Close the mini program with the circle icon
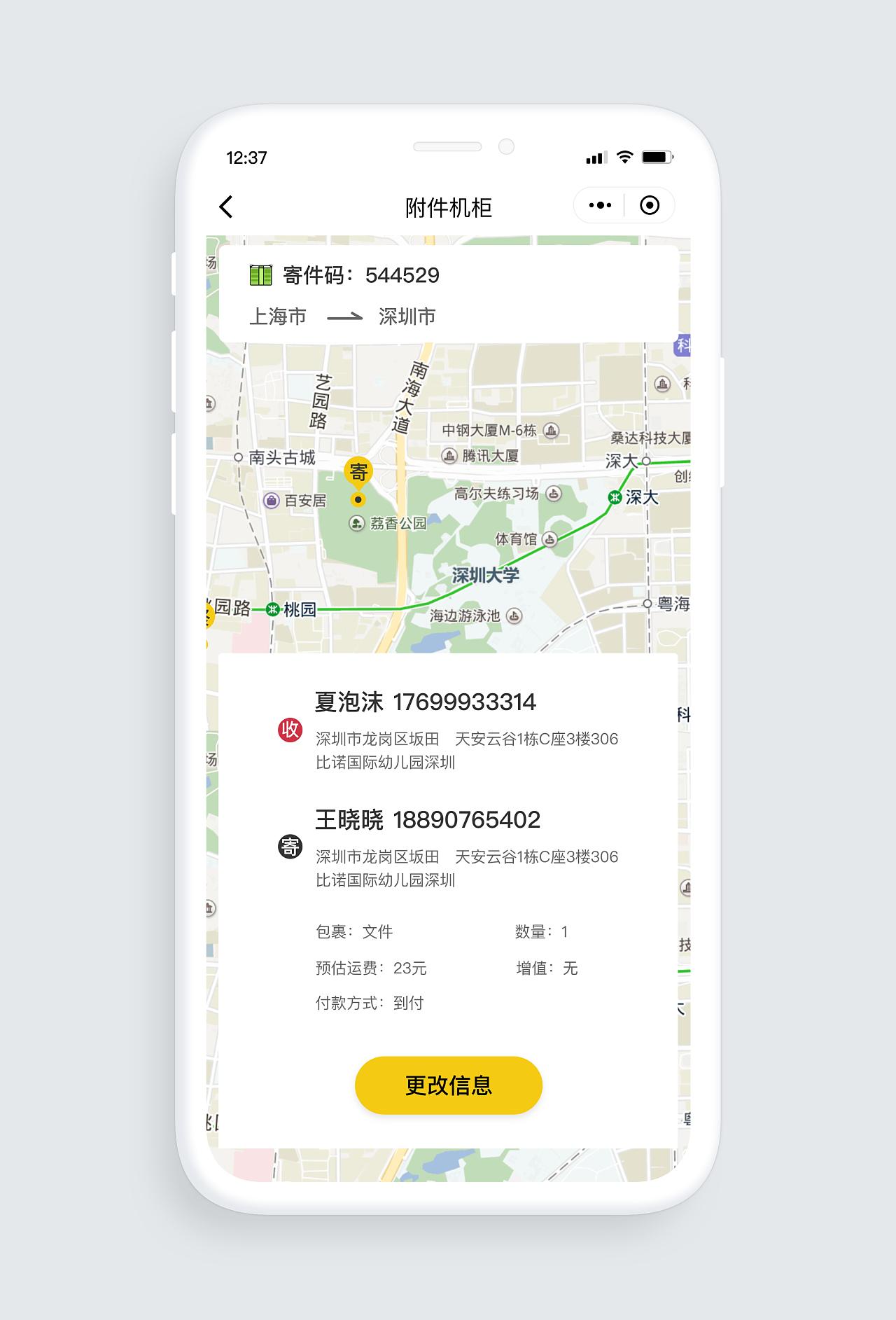Viewport: 896px width, 1320px height. pyautogui.click(x=650, y=205)
